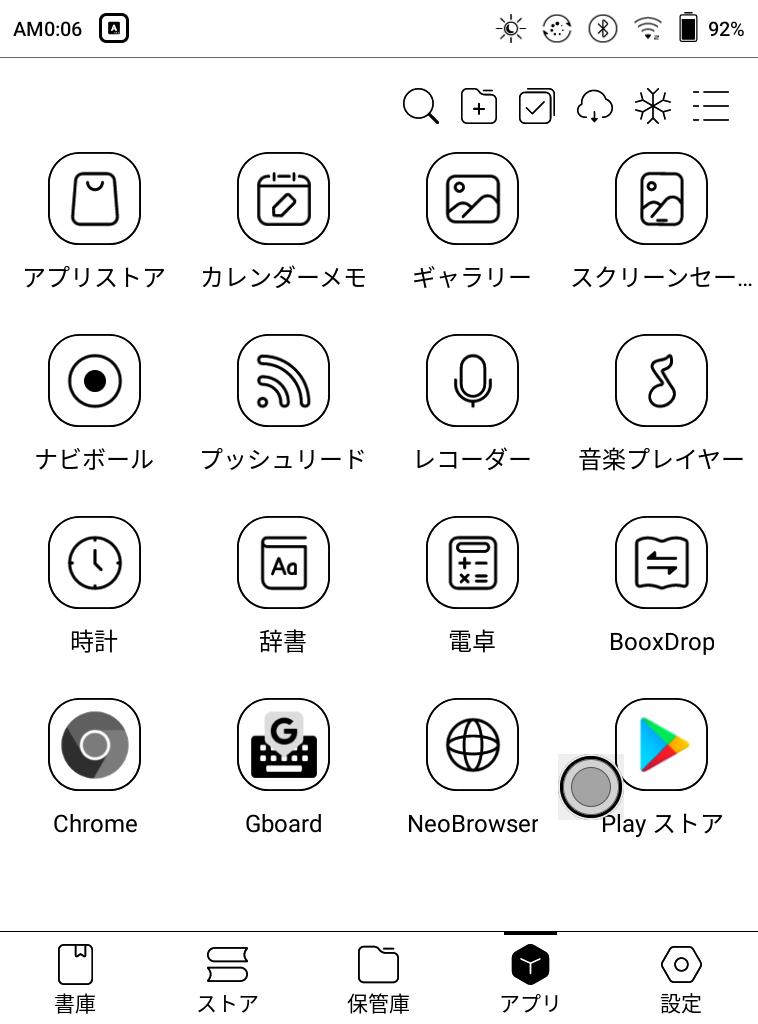The width and height of the screenshot is (758, 1024).
Task: Launch ナビボール app
Action: tap(94, 381)
